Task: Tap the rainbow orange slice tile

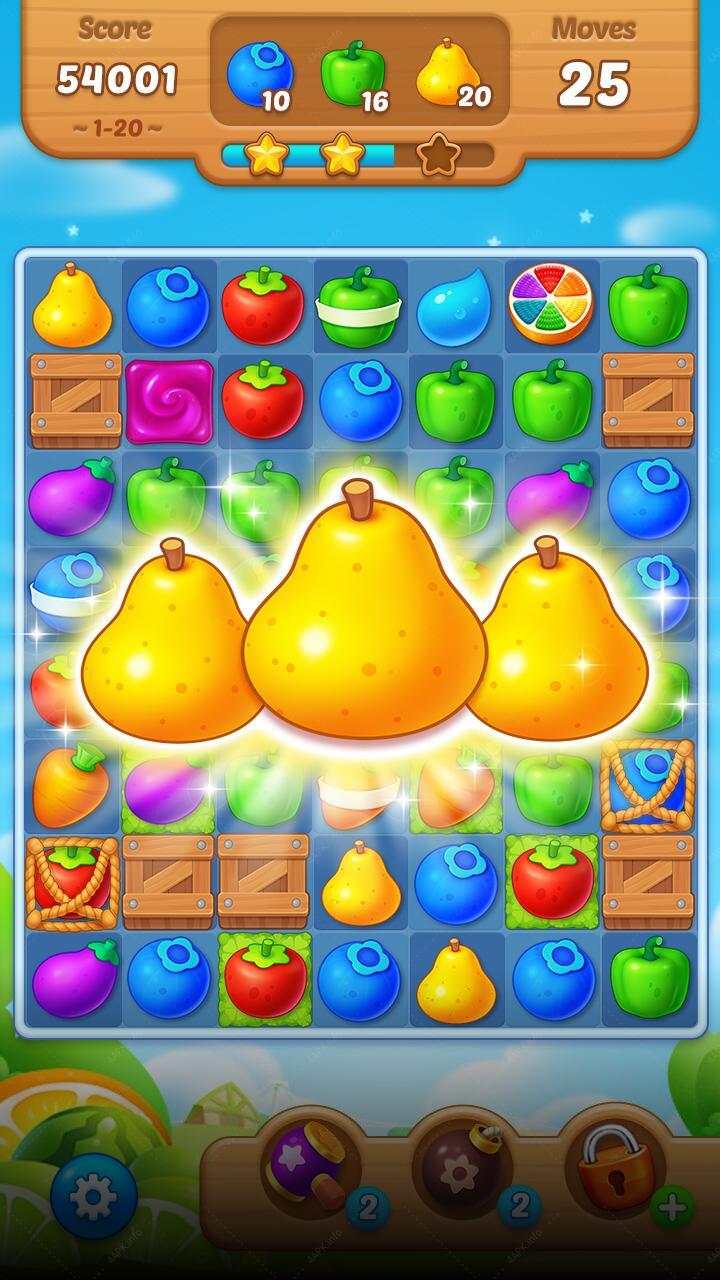Action: point(551,303)
